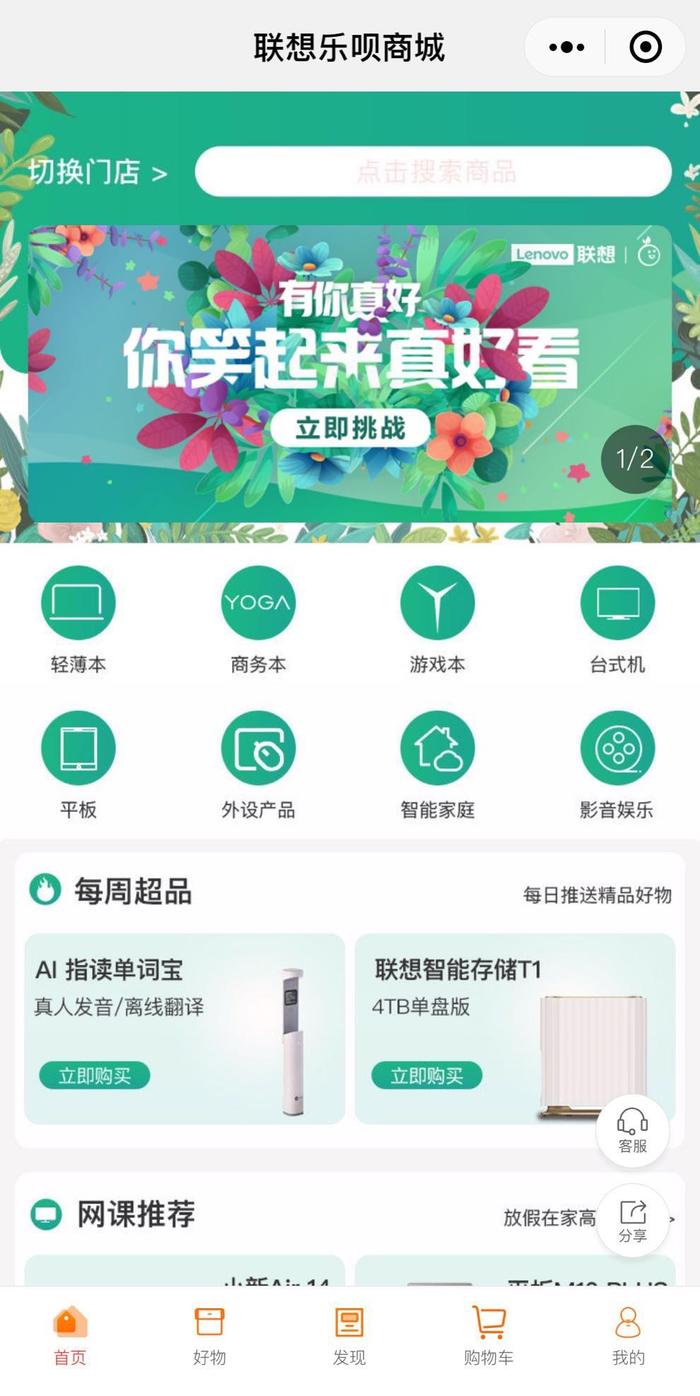
Task: Switch to the 好物 tab
Action: (209, 1335)
